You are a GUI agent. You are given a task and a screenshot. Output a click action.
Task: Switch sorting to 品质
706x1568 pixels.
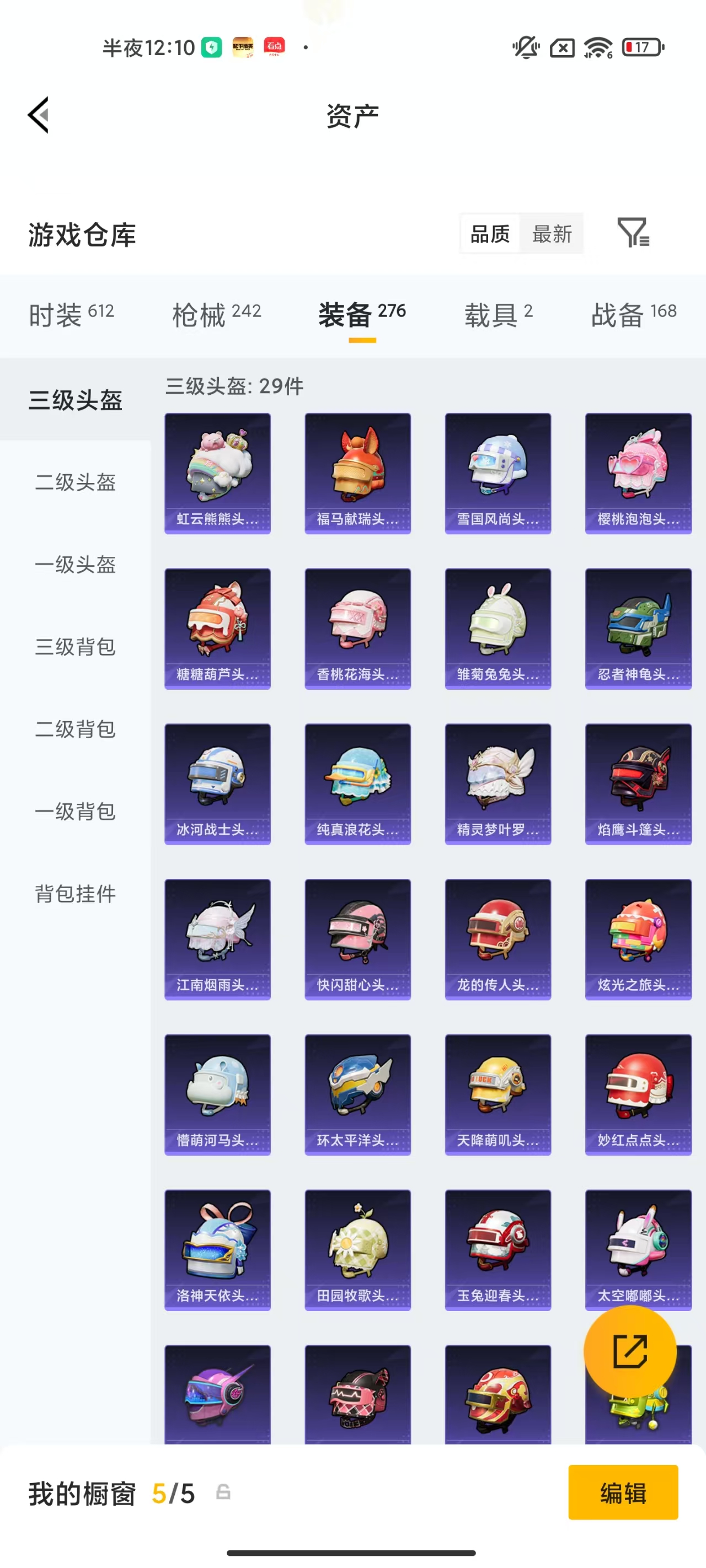coord(489,234)
